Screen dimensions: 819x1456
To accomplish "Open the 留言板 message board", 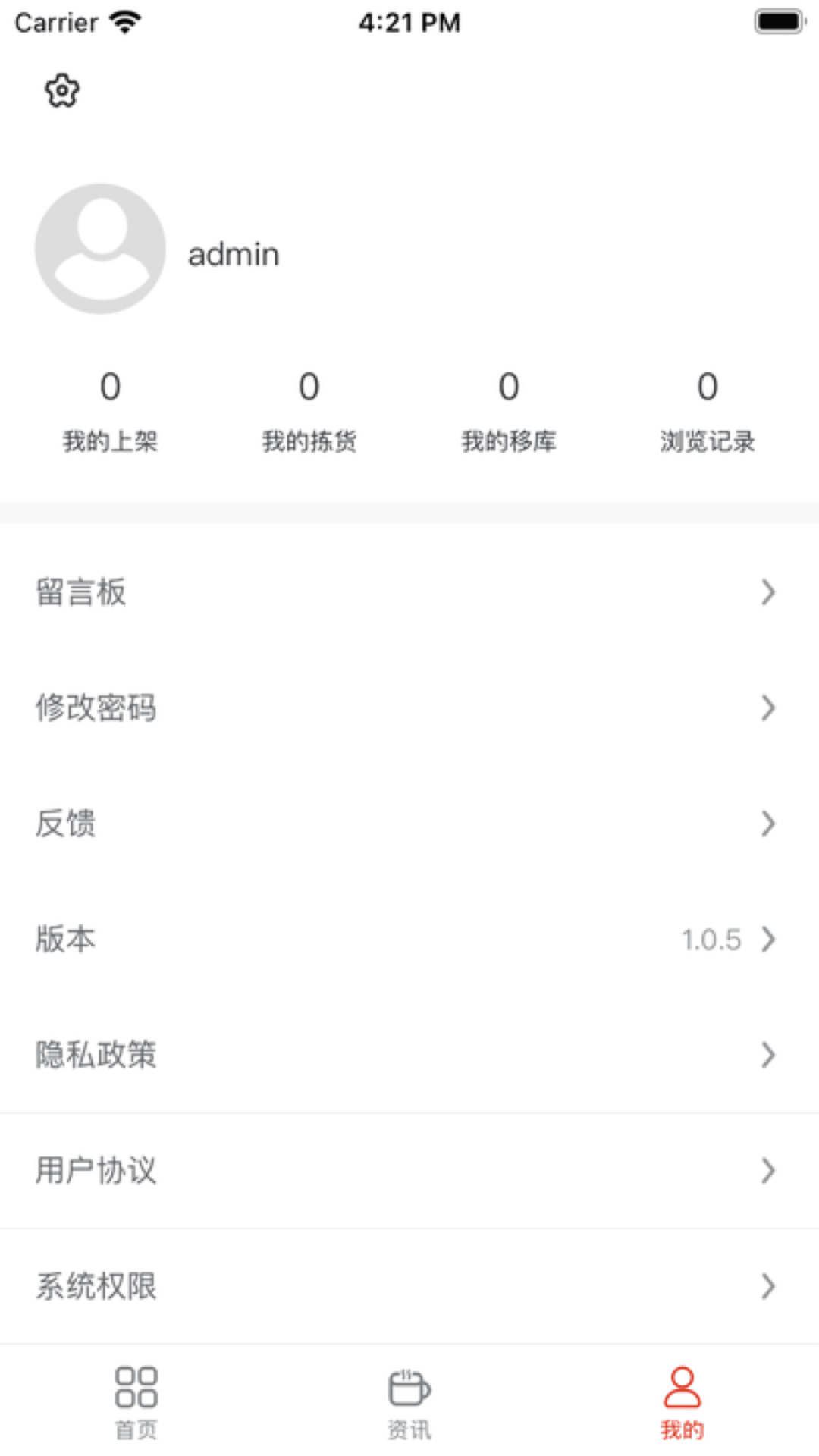I will [82, 593].
